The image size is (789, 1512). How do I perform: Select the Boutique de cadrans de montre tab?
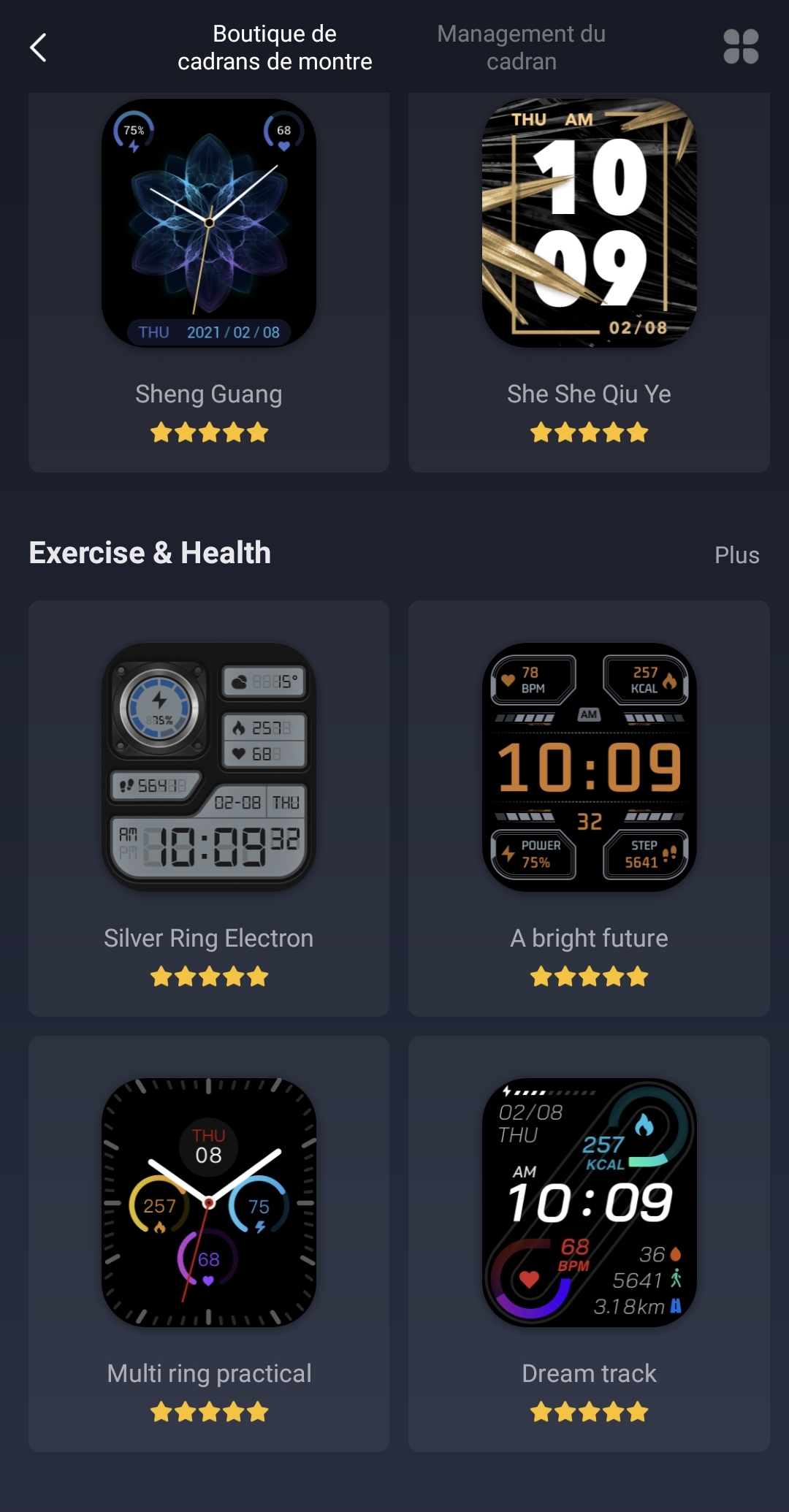[275, 47]
